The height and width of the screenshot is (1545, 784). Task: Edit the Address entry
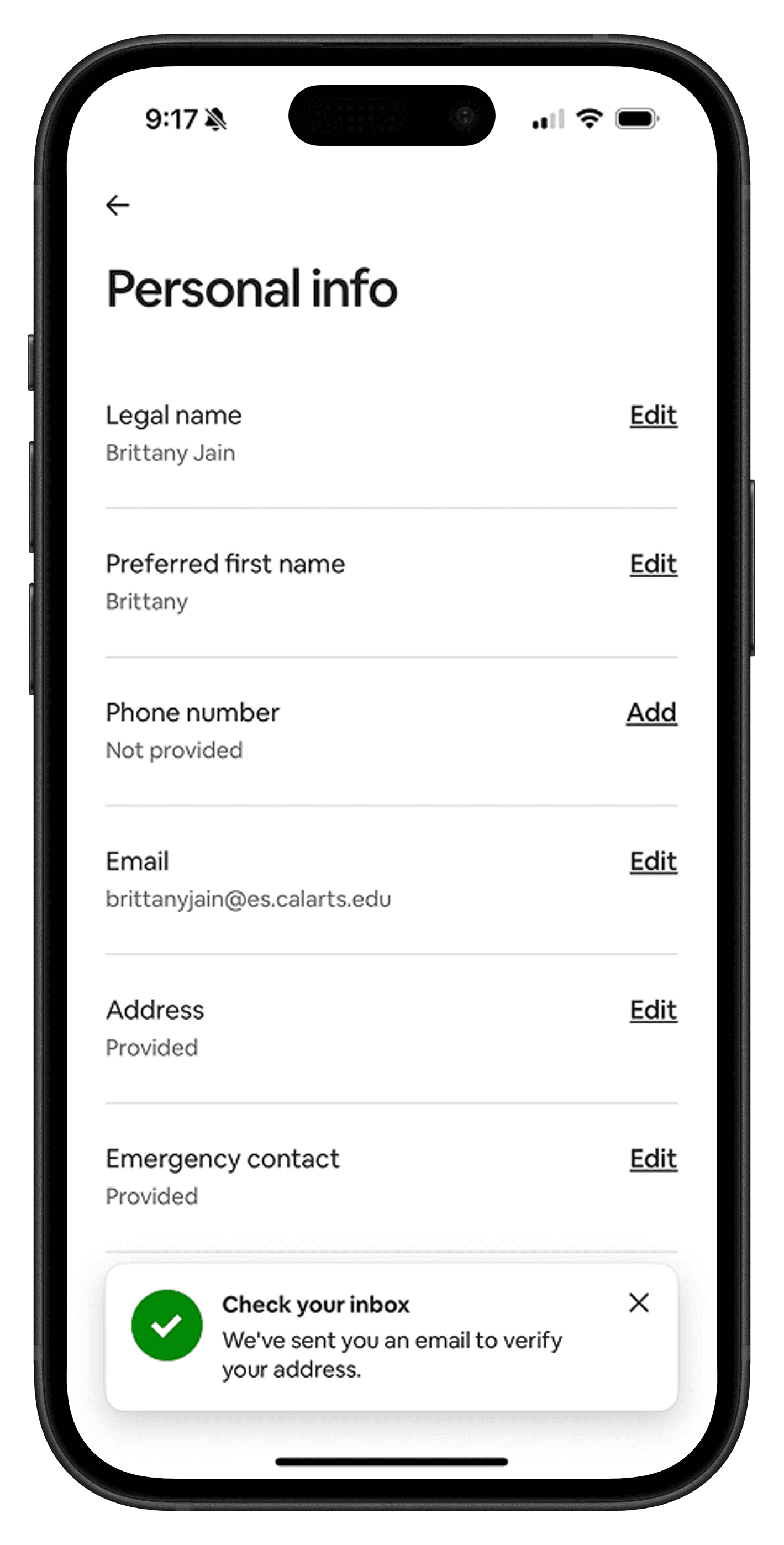[653, 1010]
